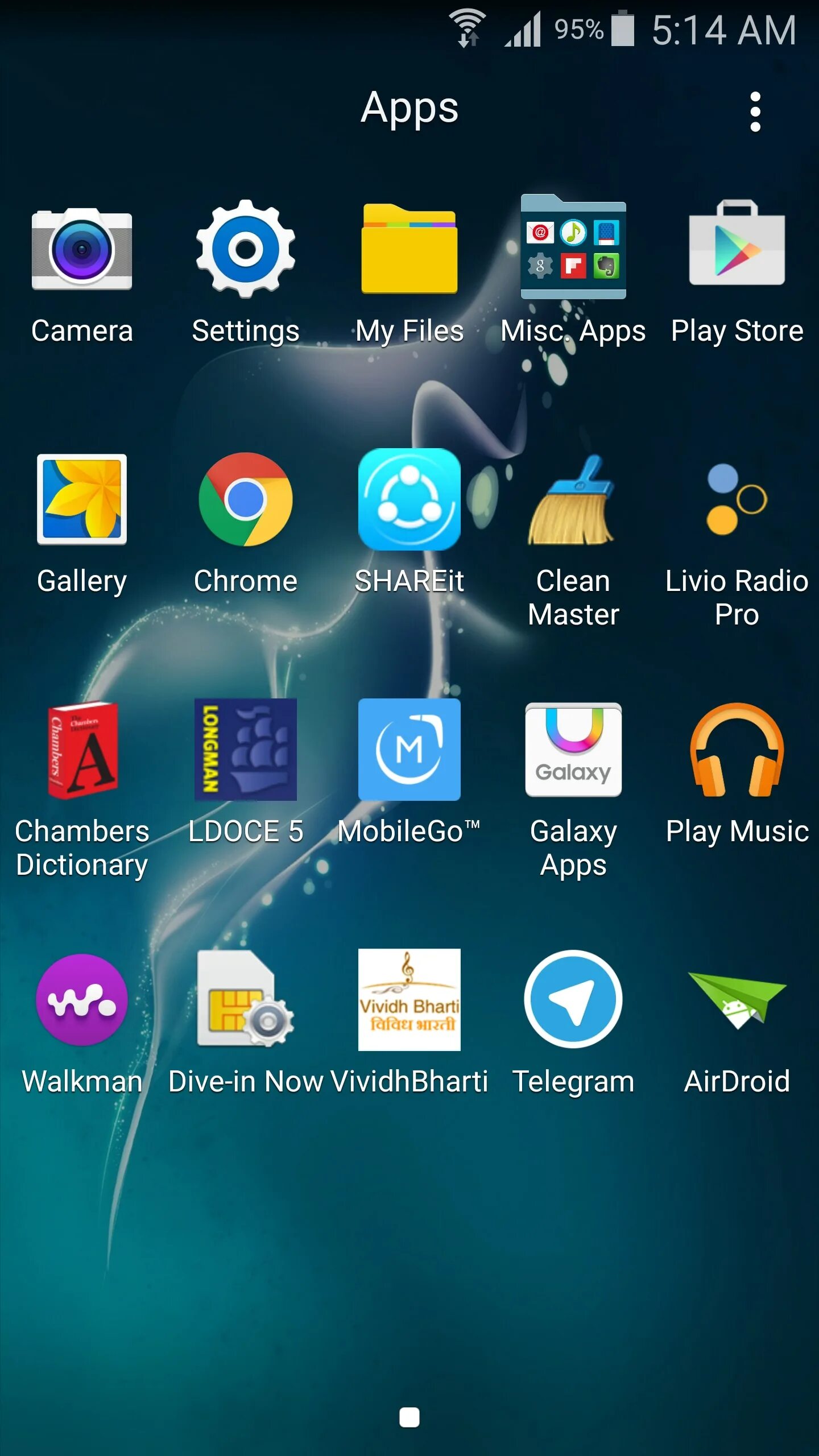This screenshot has width=819, height=1456.
Task: Open the Misc. Apps folder
Action: 573,248
